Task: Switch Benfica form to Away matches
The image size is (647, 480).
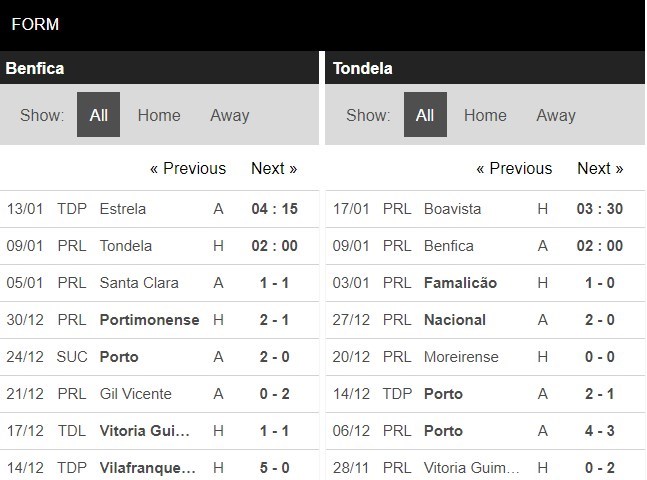Action: [x=229, y=115]
